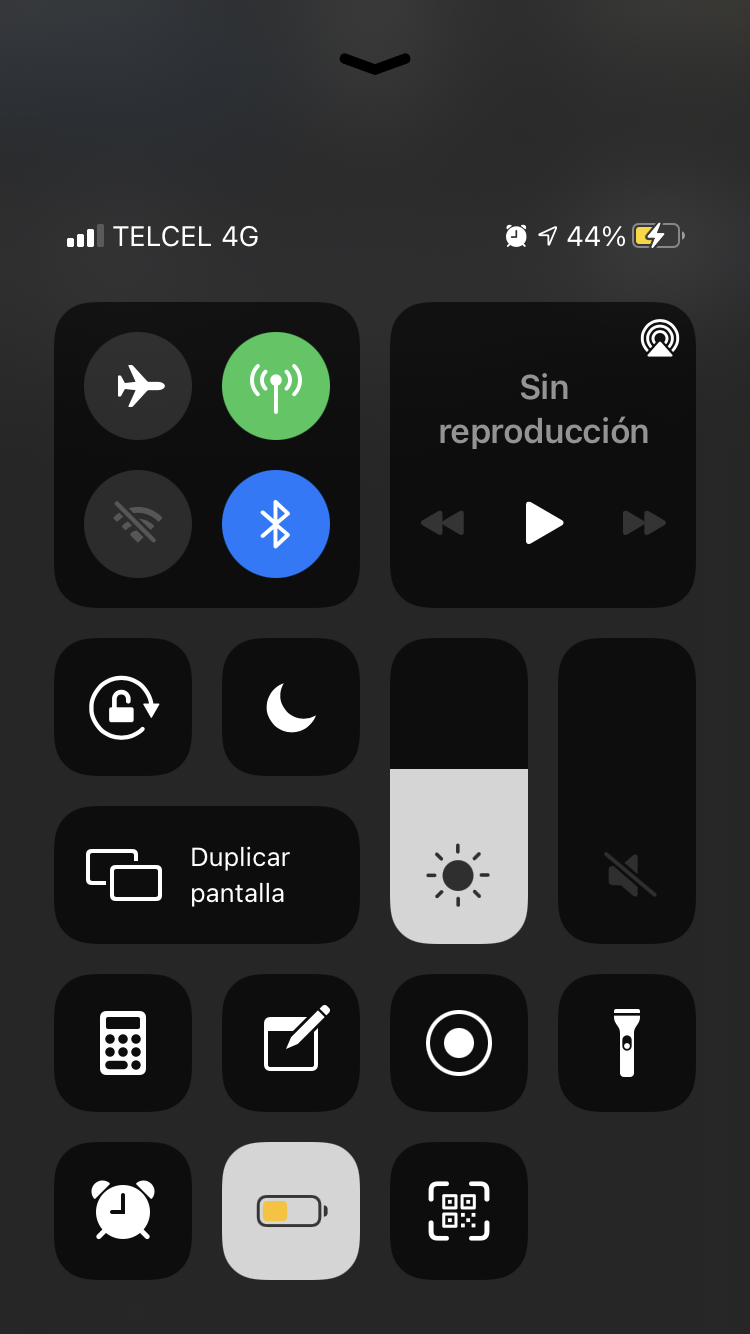
Task: Turn on the flashlight
Action: point(627,1043)
